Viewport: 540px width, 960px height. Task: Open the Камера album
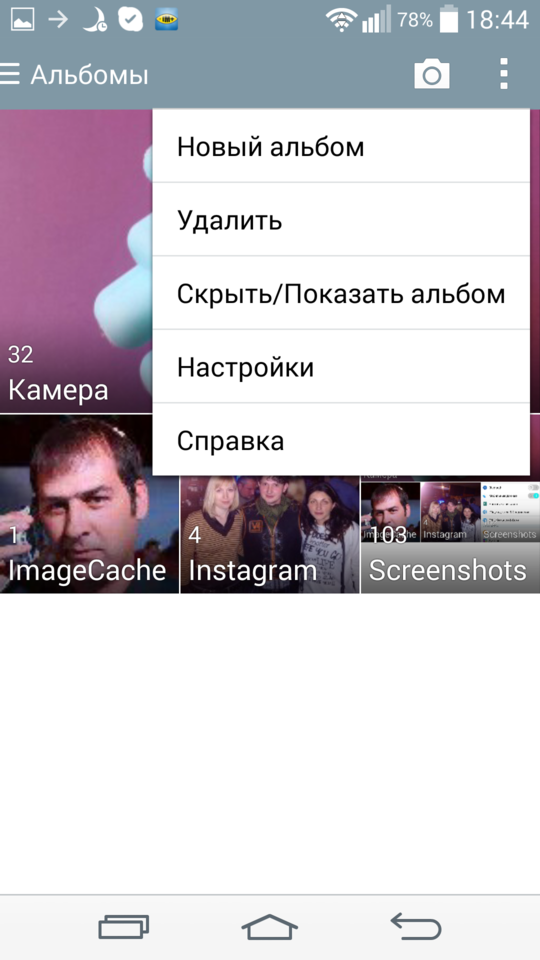point(76,261)
